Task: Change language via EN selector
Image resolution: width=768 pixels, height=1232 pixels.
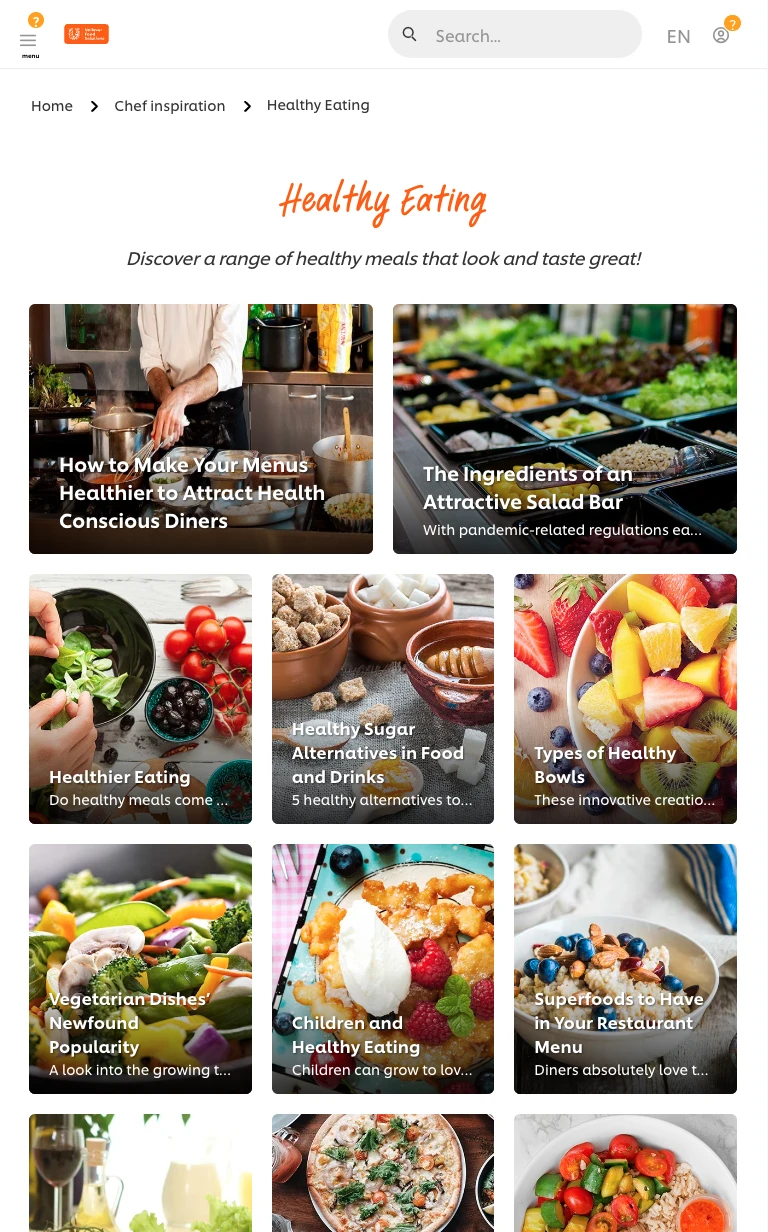Action: coord(678,36)
